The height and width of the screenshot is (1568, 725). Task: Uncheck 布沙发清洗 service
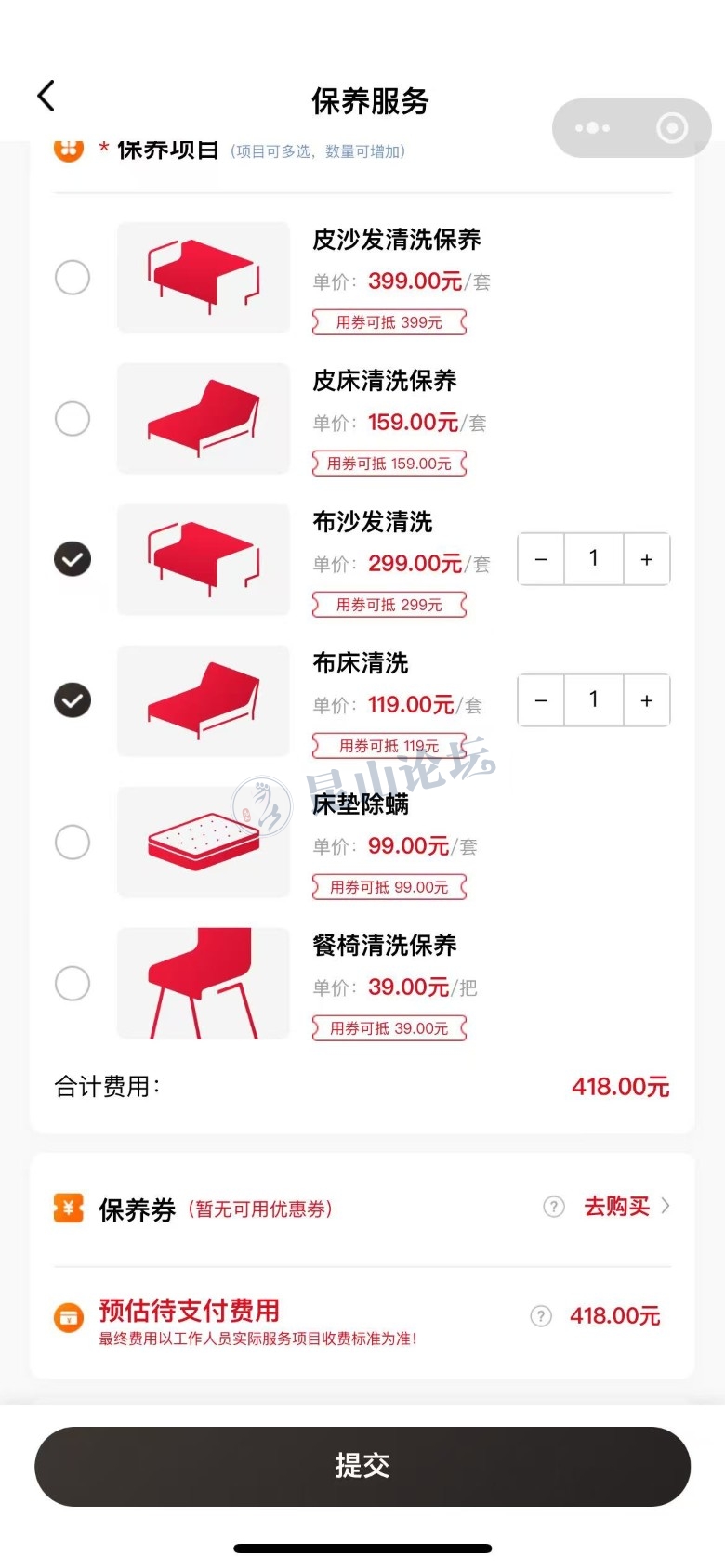[x=72, y=559]
